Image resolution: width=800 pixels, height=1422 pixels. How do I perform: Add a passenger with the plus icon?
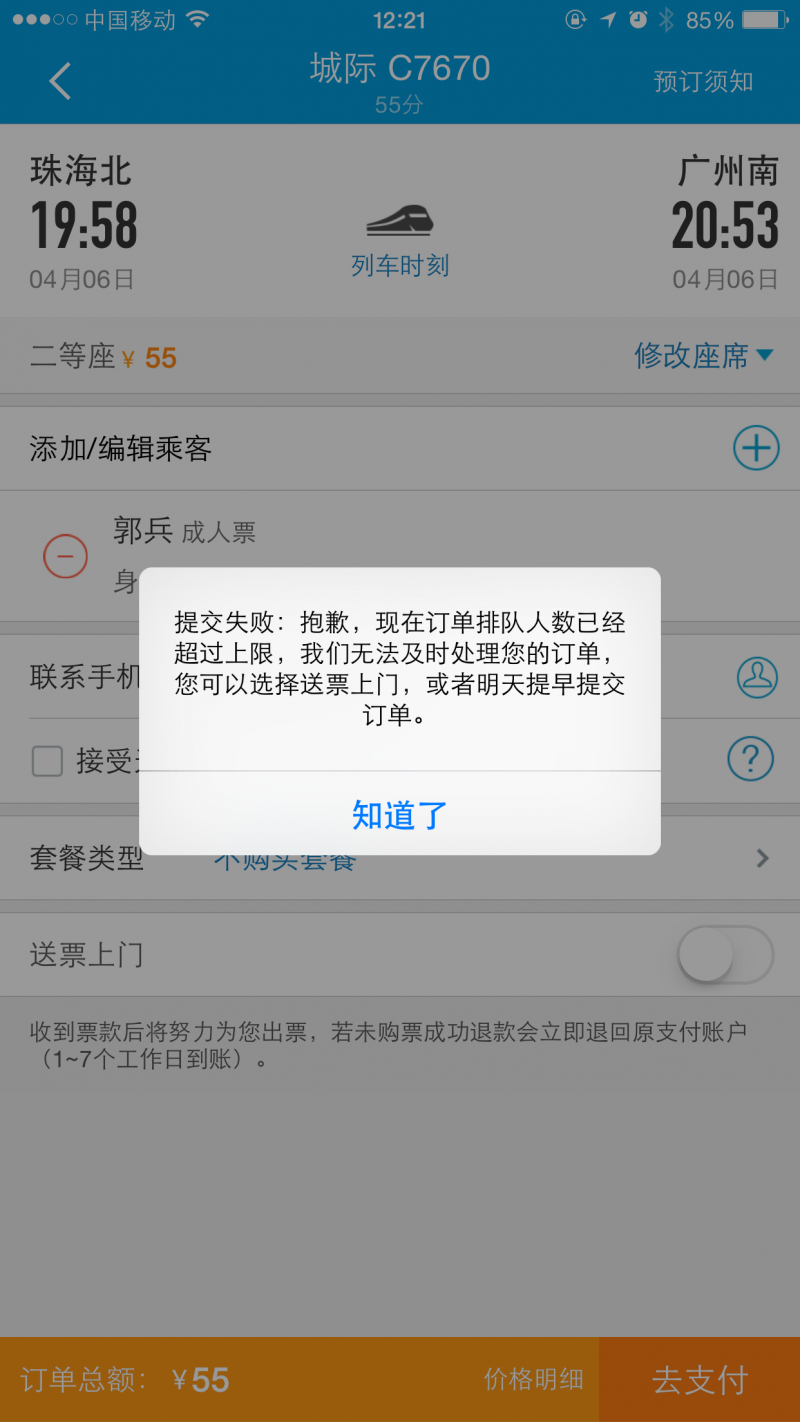756,448
